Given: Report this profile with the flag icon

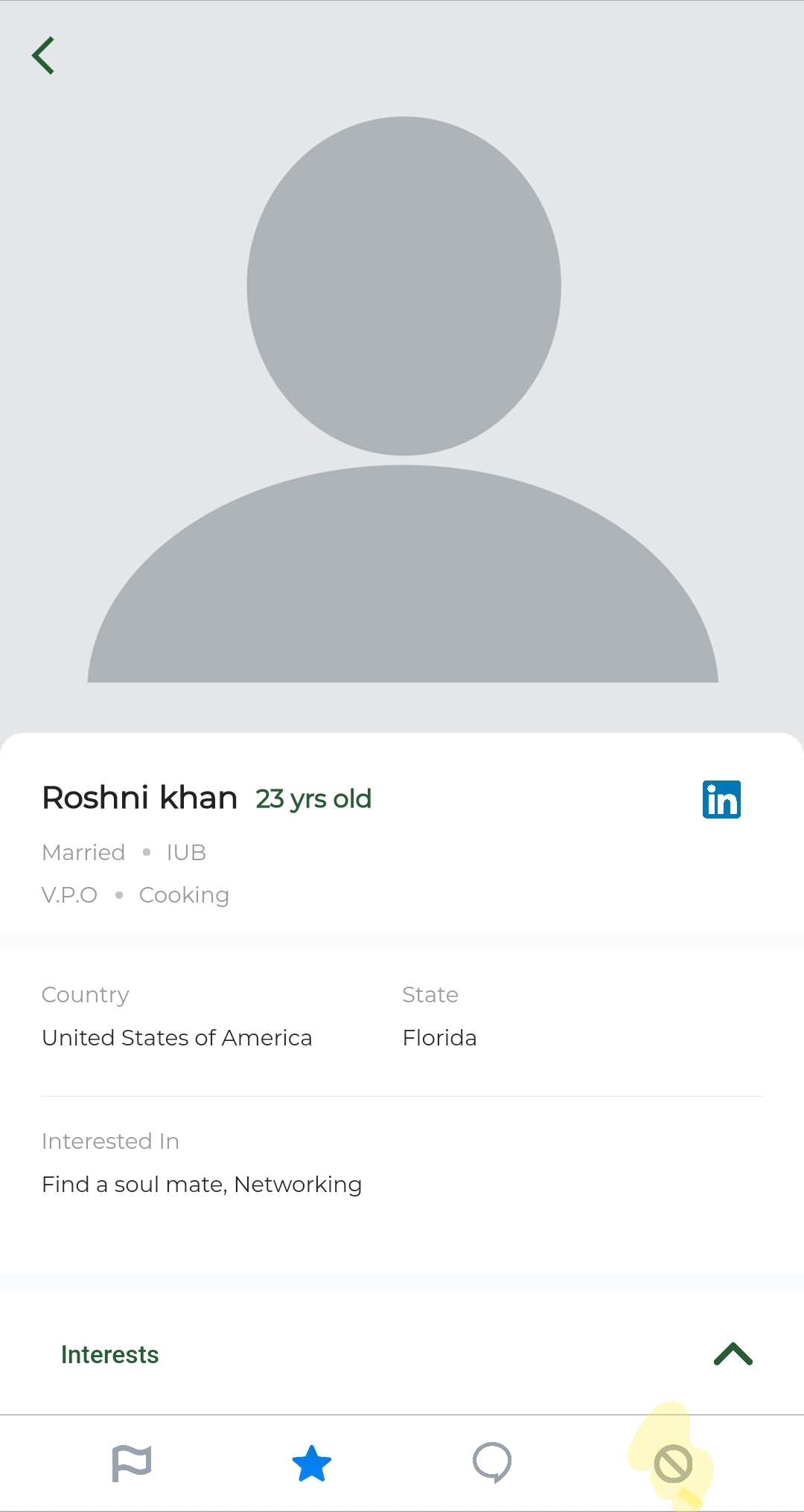Looking at the screenshot, I should 132,1463.
